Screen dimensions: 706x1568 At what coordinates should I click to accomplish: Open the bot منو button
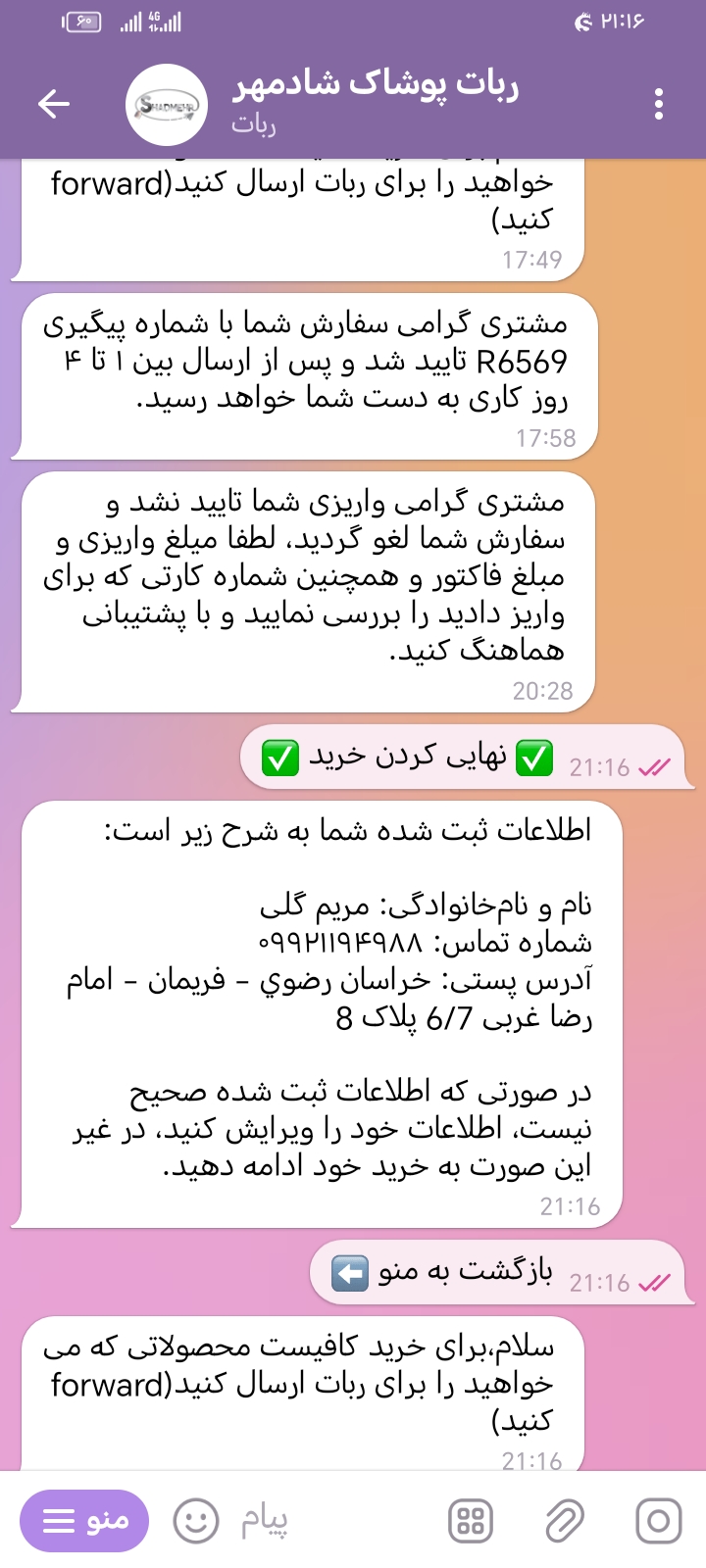83,1521
